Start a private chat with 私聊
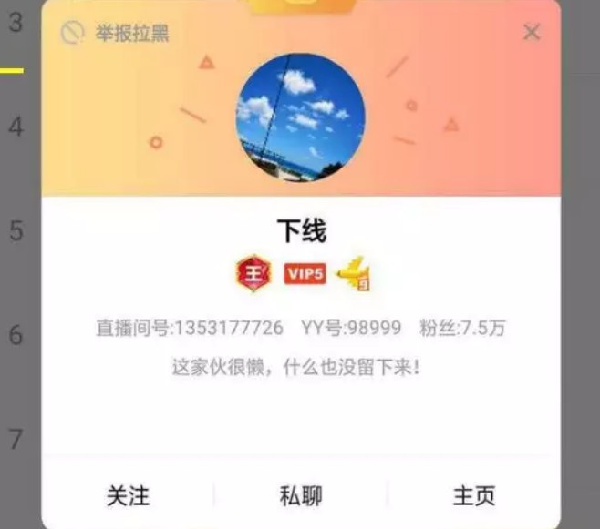The height and width of the screenshot is (529, 600). pyautogui.click(x=300, y=496)
